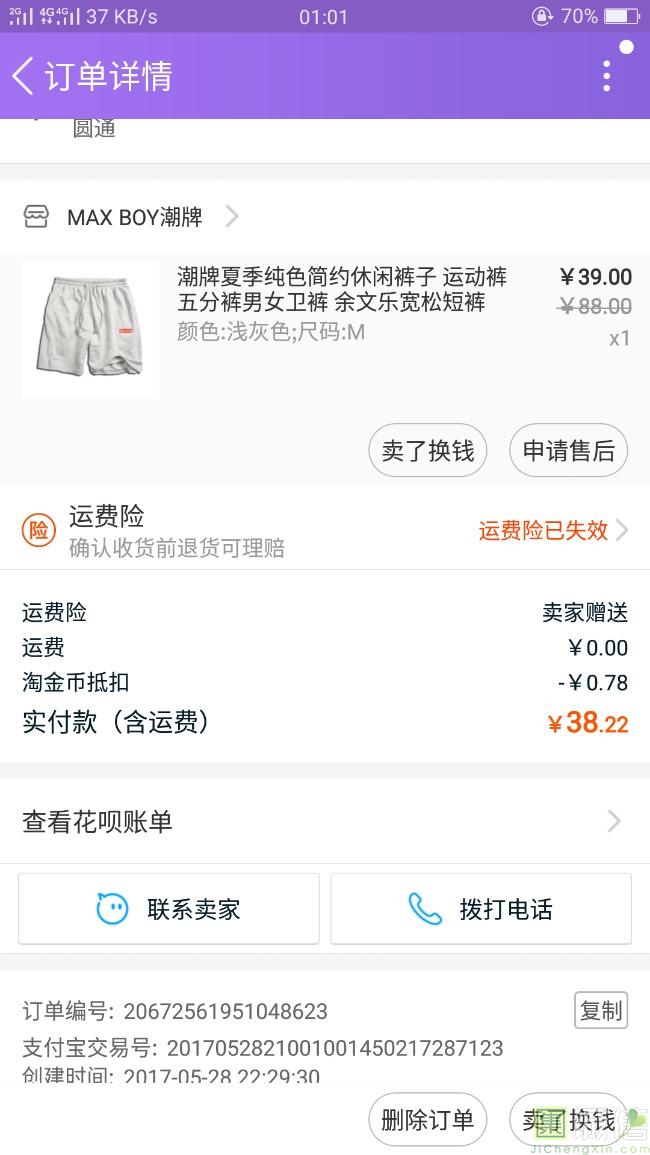Go back from the 订单详情 page
Image resolution: width=650 pixels, height=1155 pixels.
point(24,76)
